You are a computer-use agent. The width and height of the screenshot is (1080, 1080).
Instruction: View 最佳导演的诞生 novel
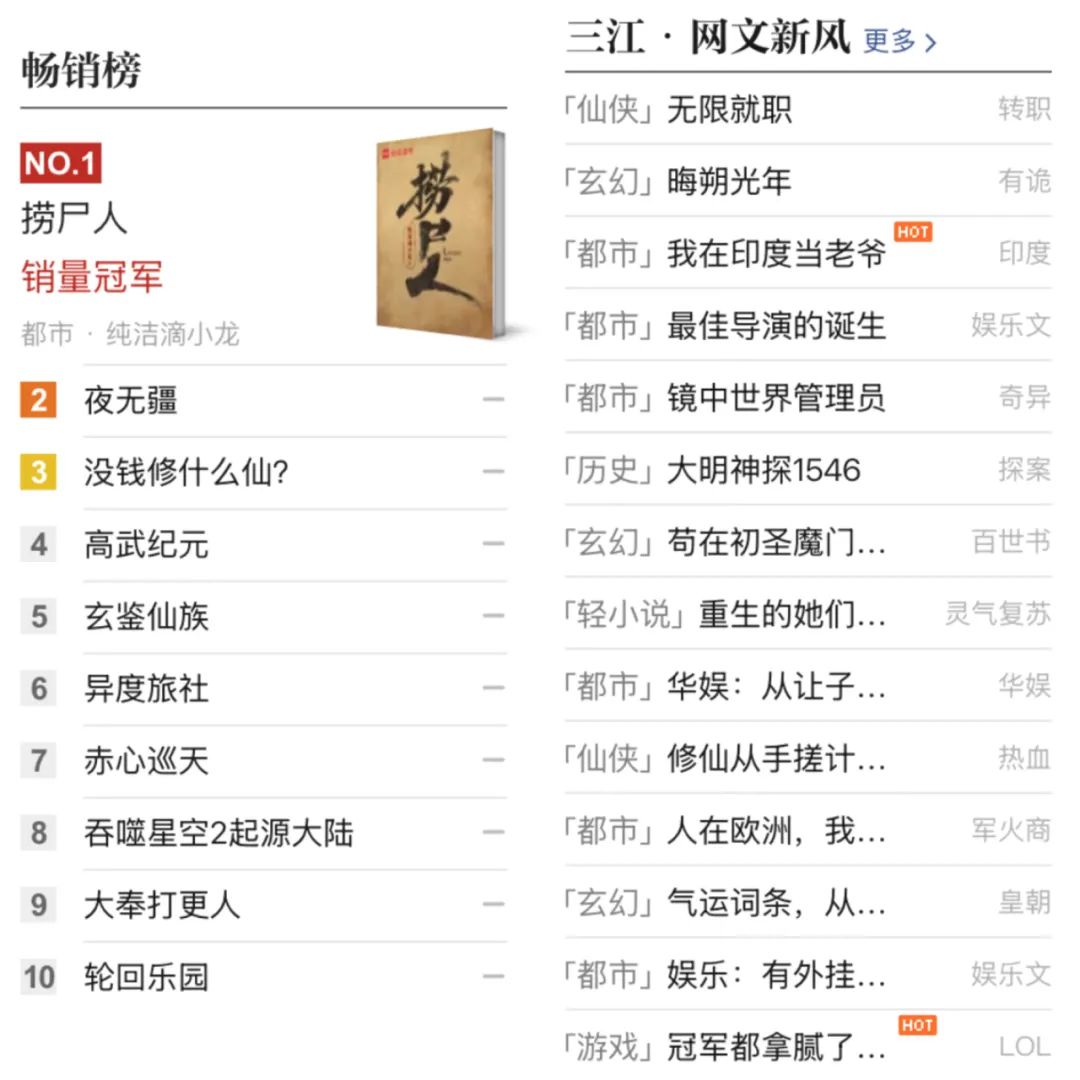pos(776,325)
